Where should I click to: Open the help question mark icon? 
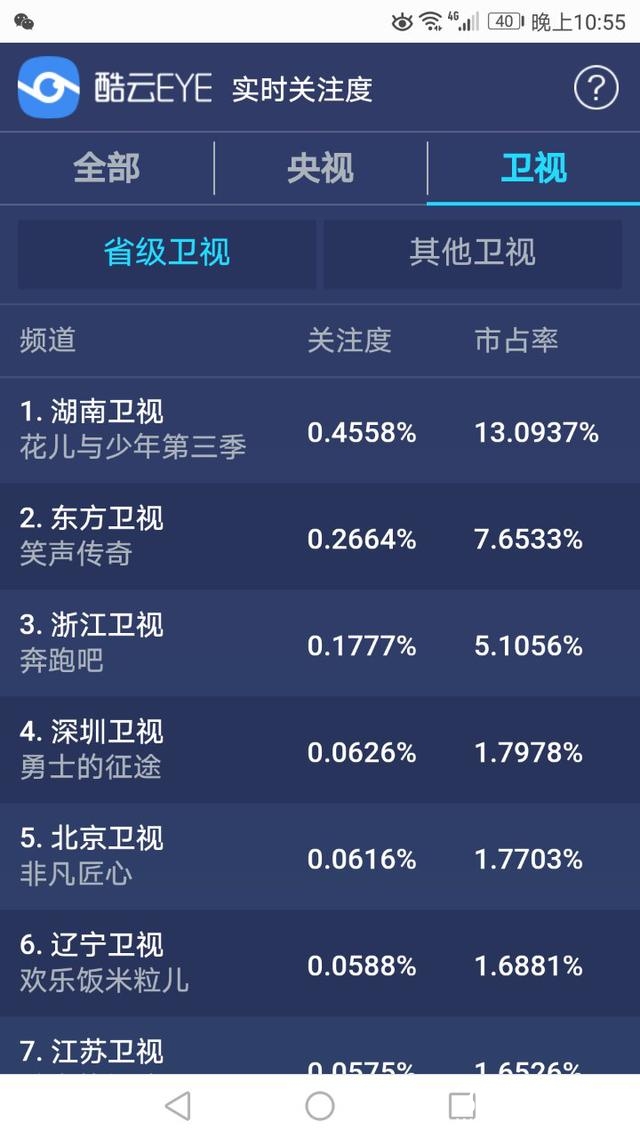(595, 89)
